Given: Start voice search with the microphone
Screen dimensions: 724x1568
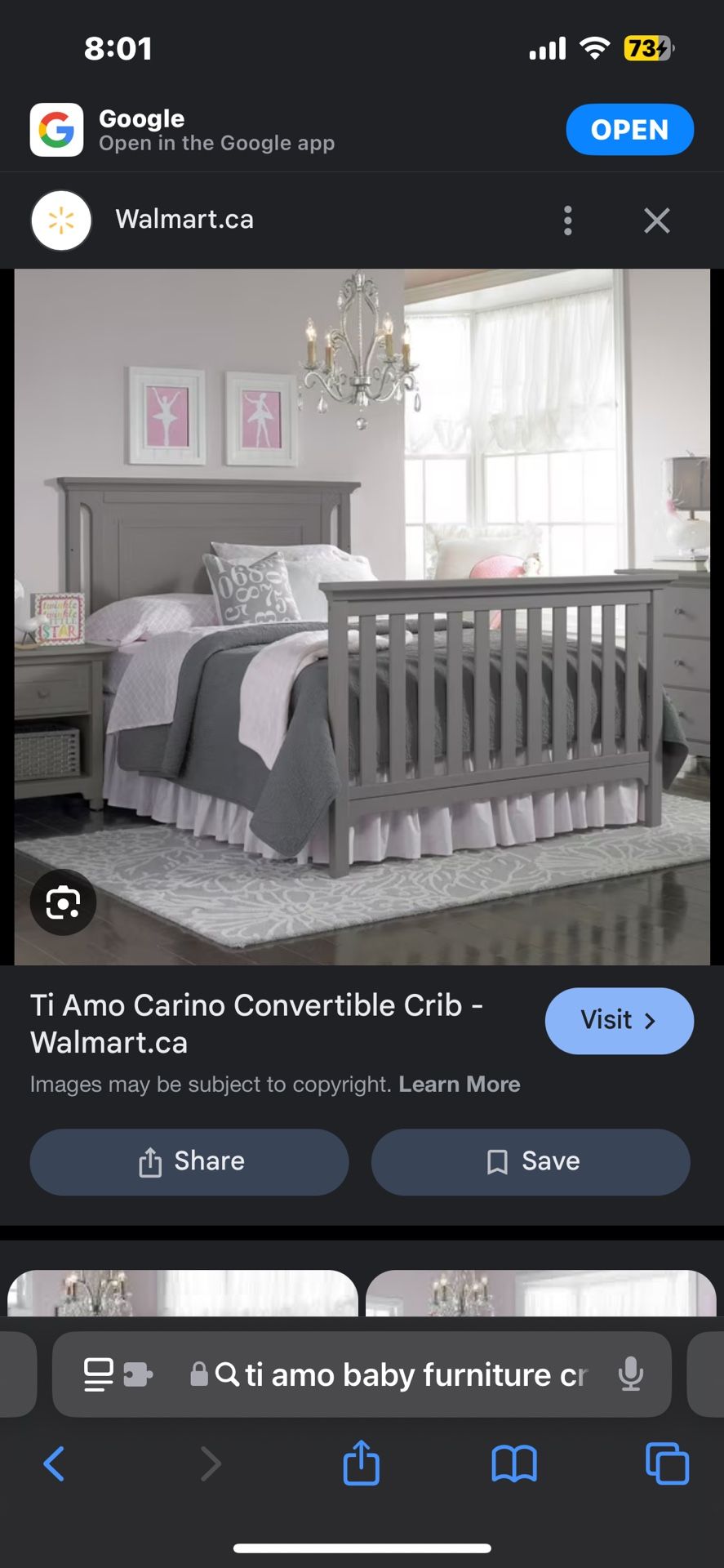Looking at the screenshot, I should [630, 1374].
